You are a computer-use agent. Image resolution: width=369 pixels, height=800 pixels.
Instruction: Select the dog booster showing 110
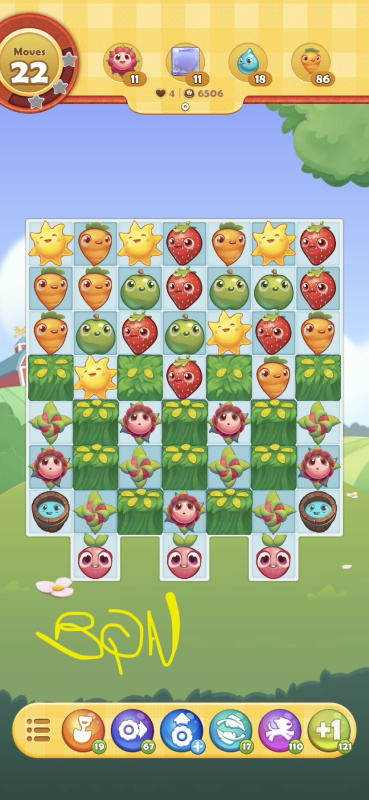click(x=280, y=730)
